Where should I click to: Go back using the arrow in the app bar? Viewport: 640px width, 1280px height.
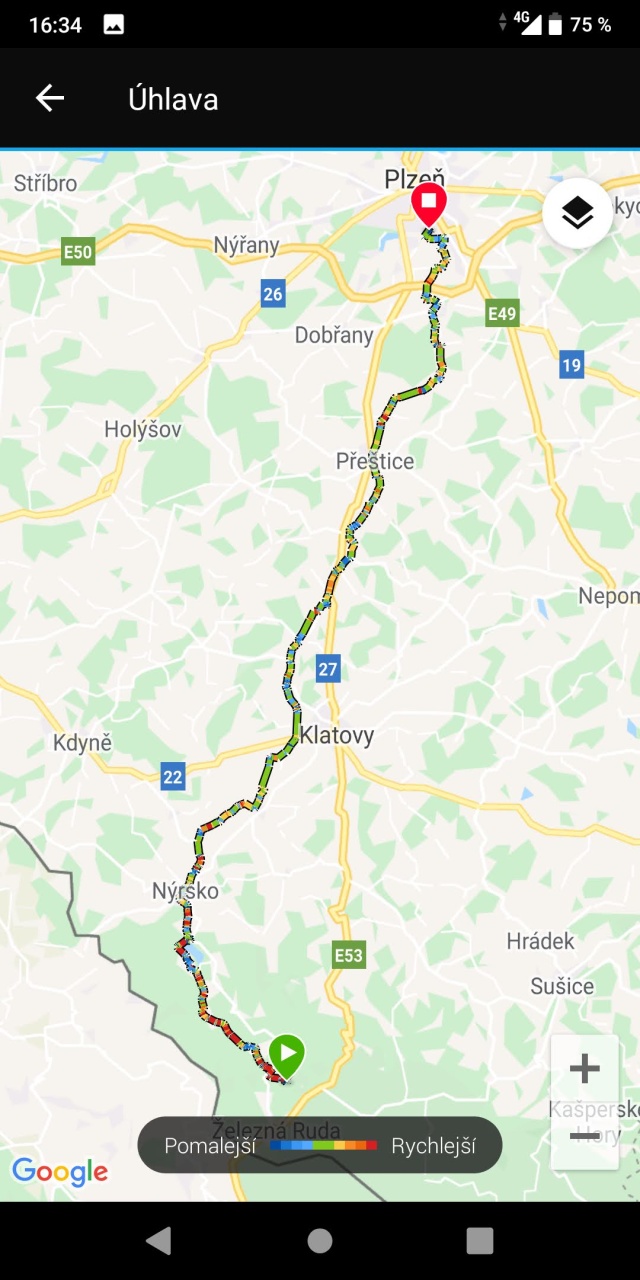click(50, 98)
